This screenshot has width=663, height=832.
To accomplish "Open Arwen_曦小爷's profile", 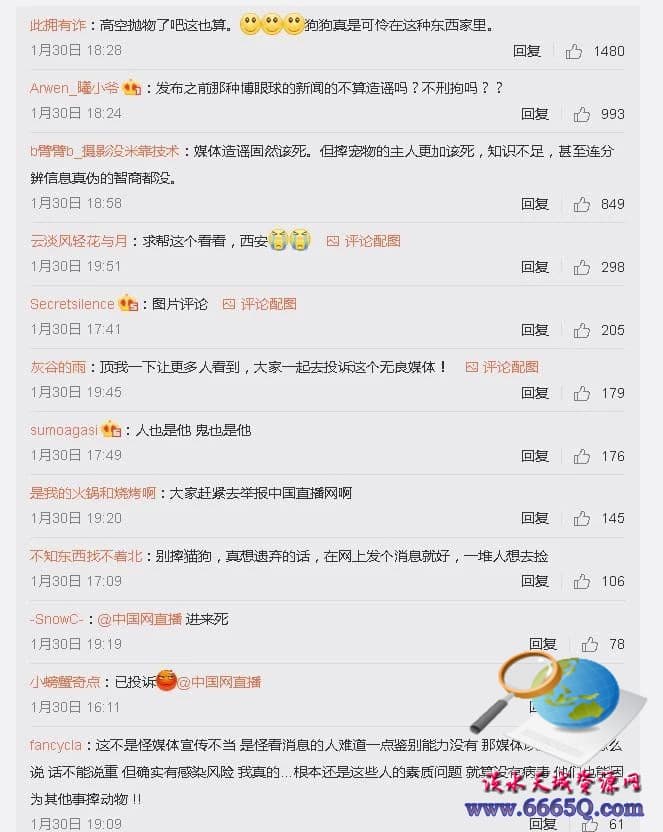I will click(x=74, y=88).
